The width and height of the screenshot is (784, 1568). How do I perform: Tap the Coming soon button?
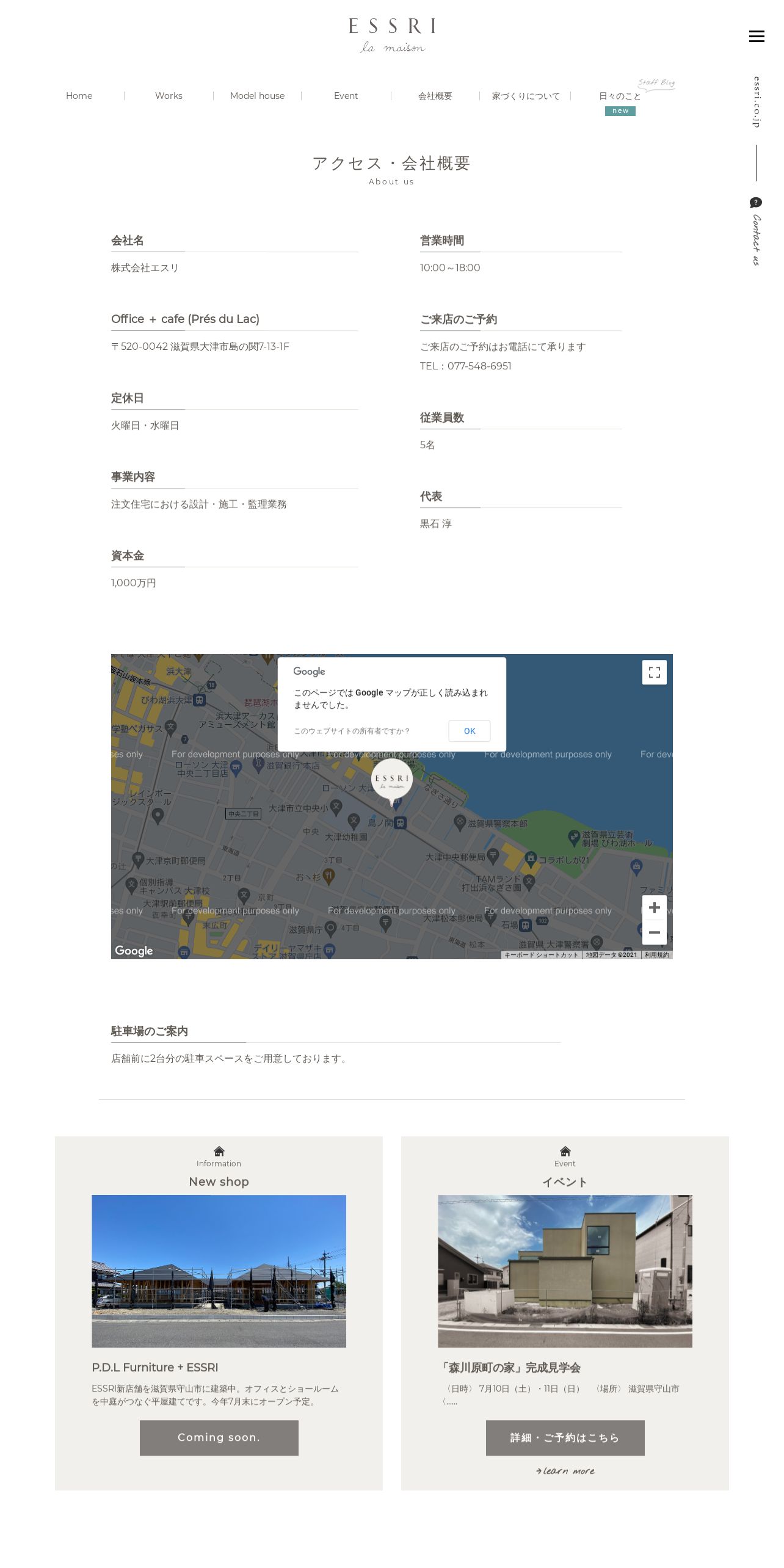pyautogui.click(x=219, y=1437)
